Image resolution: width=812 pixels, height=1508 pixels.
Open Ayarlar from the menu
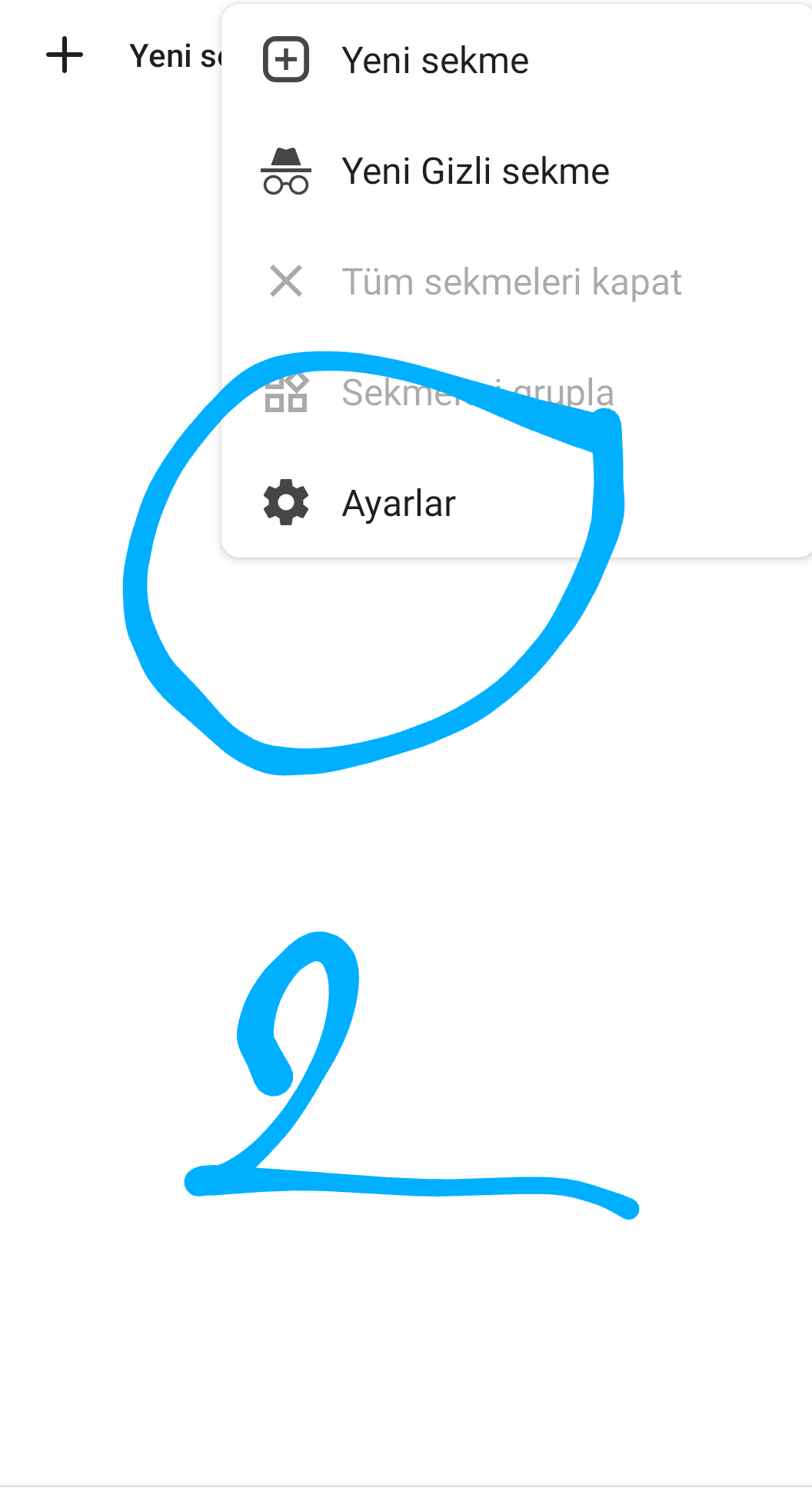click(x=398, y=504)
